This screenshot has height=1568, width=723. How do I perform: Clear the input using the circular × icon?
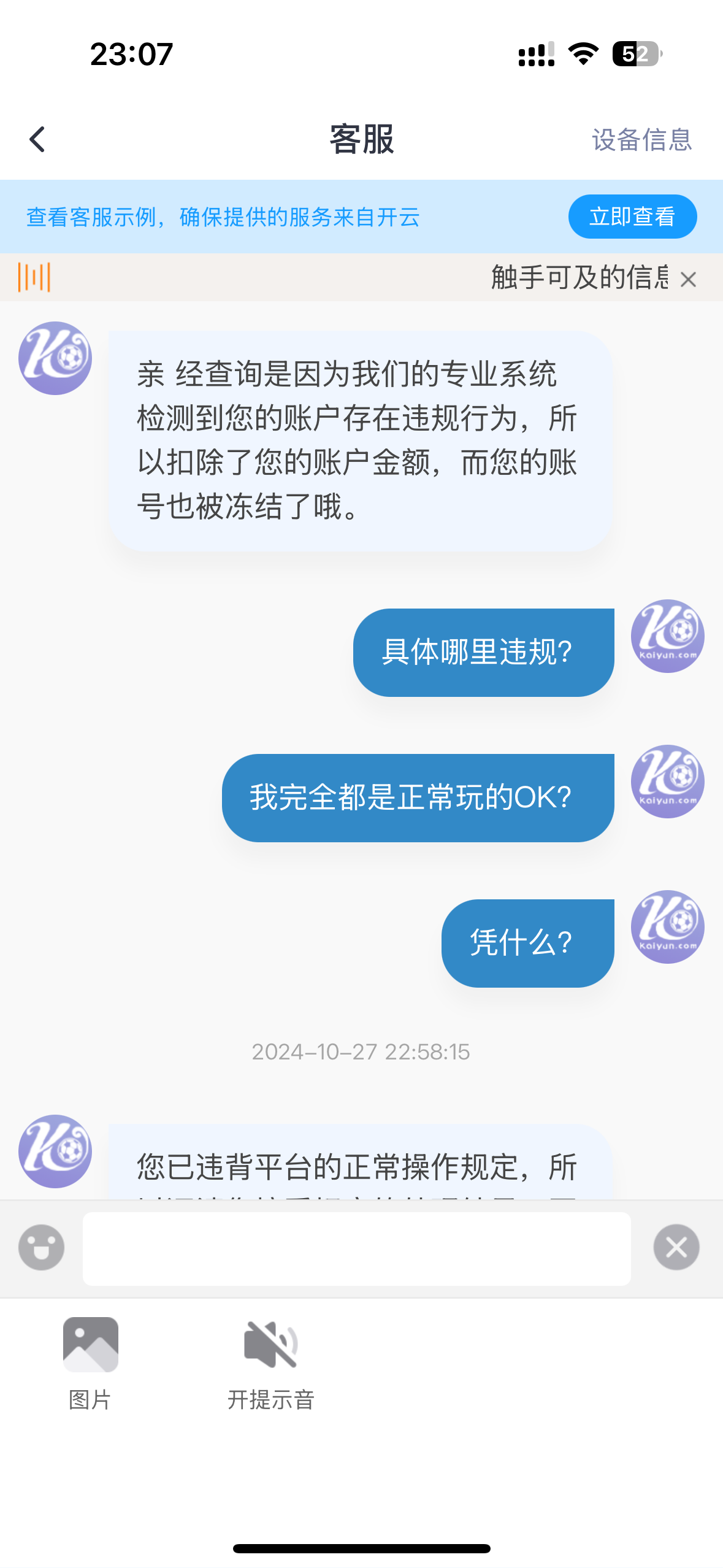pyautogui.click(x=676, y=1247)
